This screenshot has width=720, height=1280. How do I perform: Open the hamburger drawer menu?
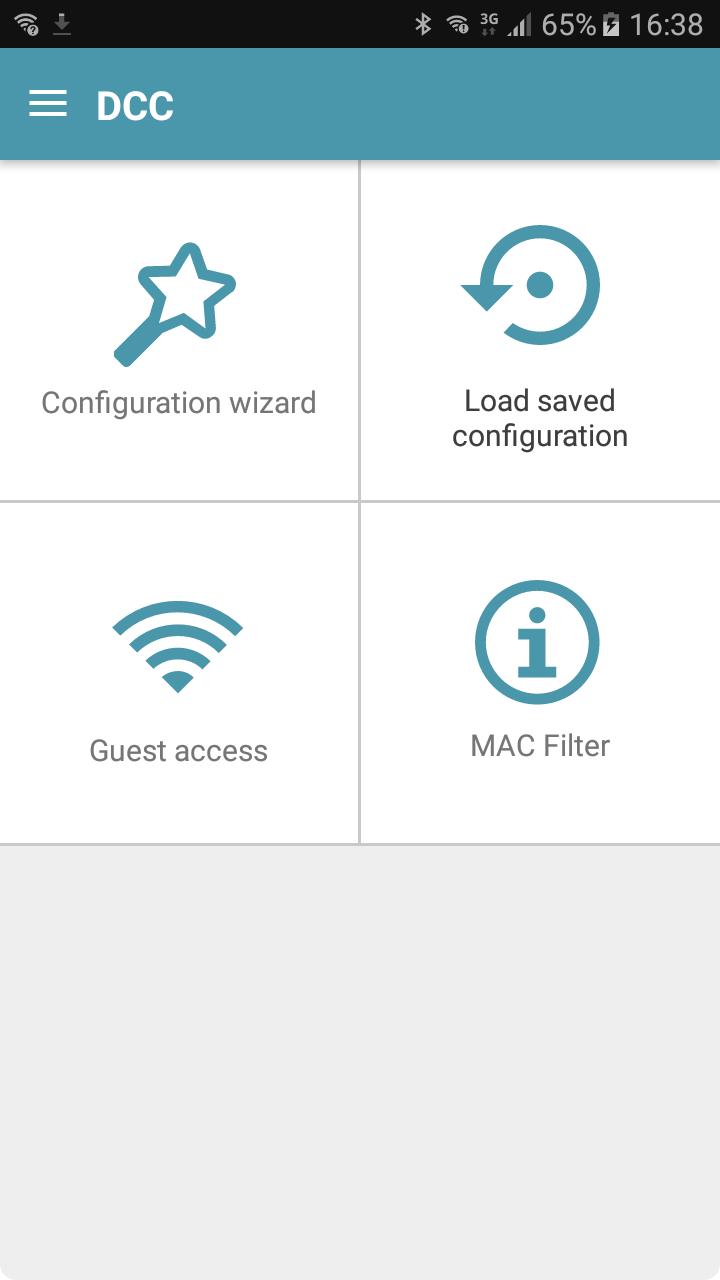point(47,104)
